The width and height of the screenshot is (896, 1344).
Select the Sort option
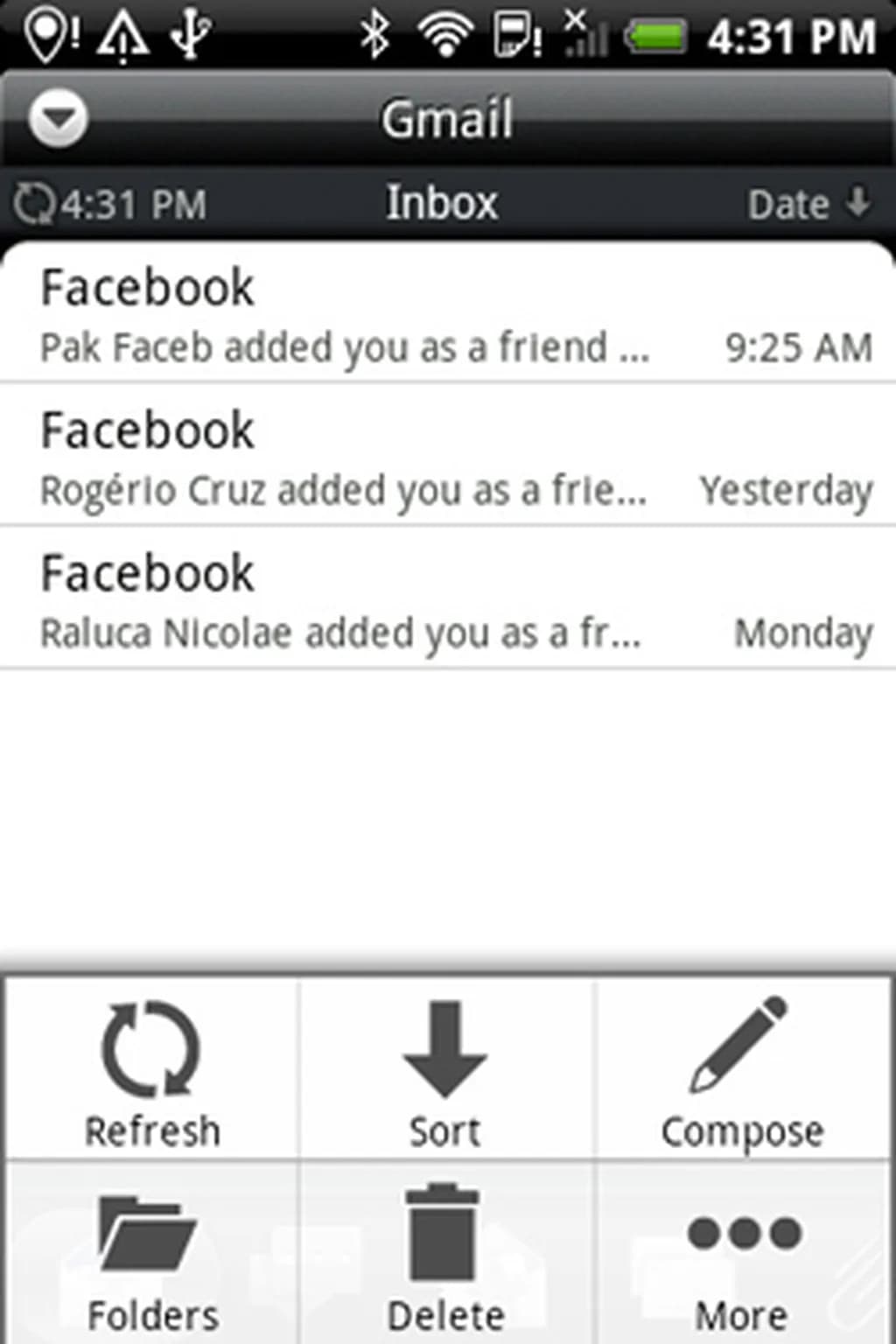pyautogui.click(x=445, y=1072)
